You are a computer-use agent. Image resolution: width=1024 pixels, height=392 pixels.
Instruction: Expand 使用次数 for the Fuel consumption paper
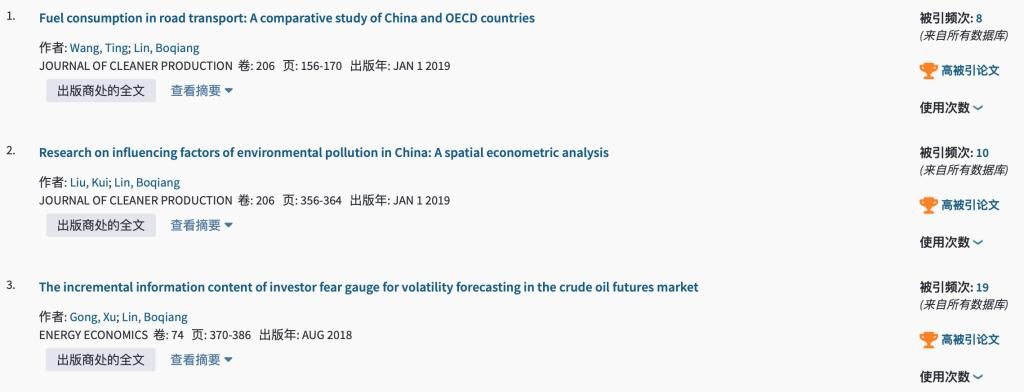point(951,108)
